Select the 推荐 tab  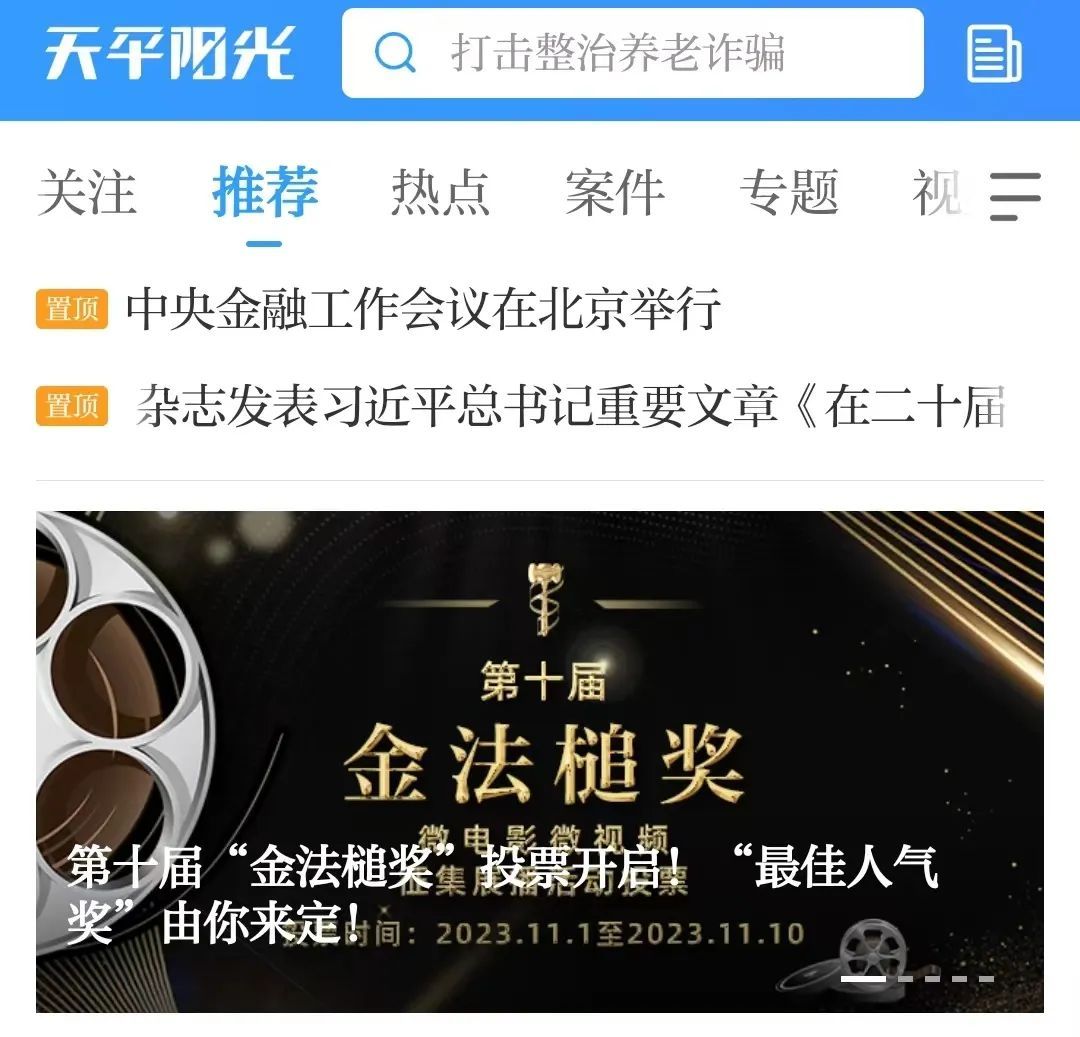pos(265,192)
